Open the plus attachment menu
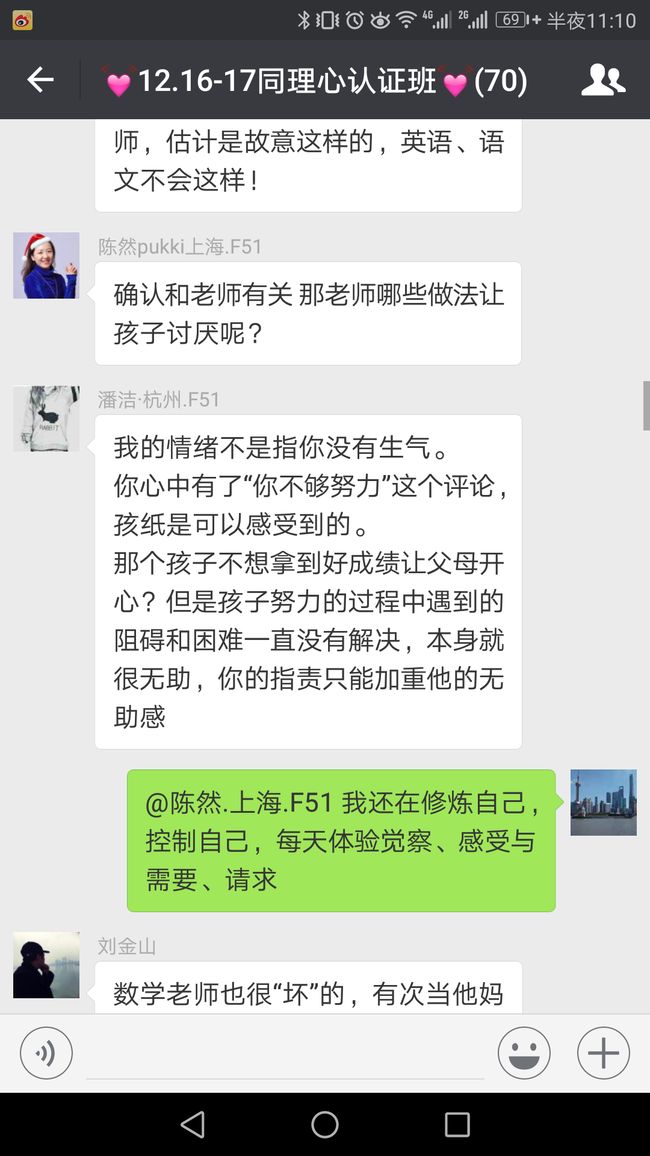The image size is (650, 1156). click(x=603, y=1053)
